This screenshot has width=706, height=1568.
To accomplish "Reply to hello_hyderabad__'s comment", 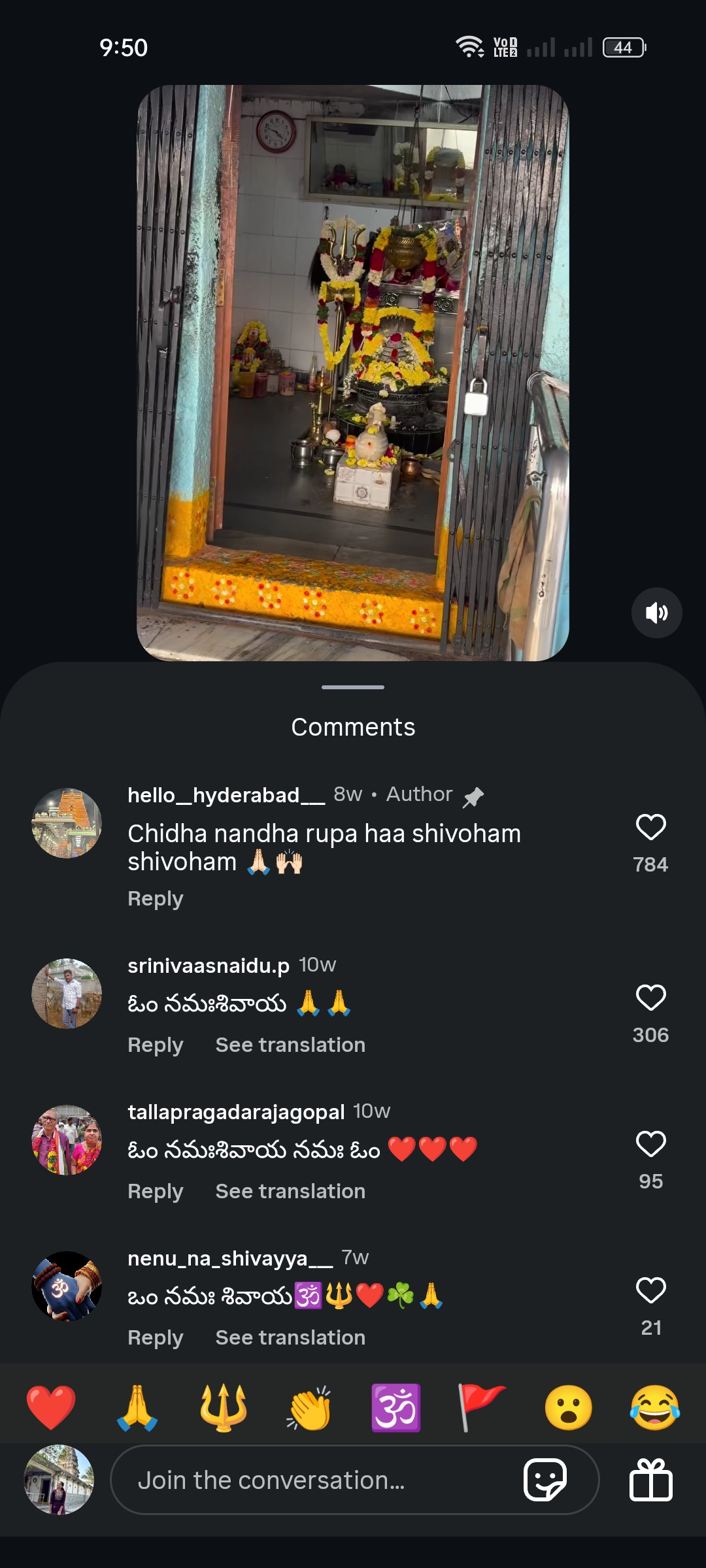I will point(156,899).
